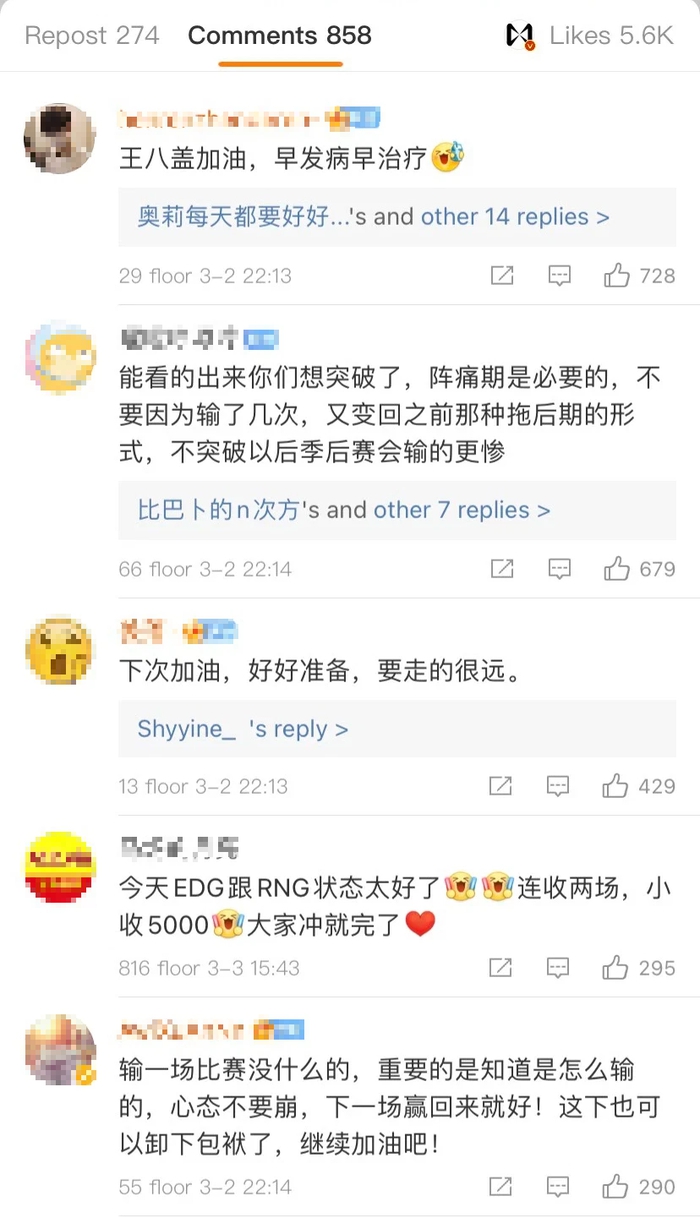This screenshot has width=700, height=1218.
Task: Reply to the 66 floor comment
Action: point(560,569)
